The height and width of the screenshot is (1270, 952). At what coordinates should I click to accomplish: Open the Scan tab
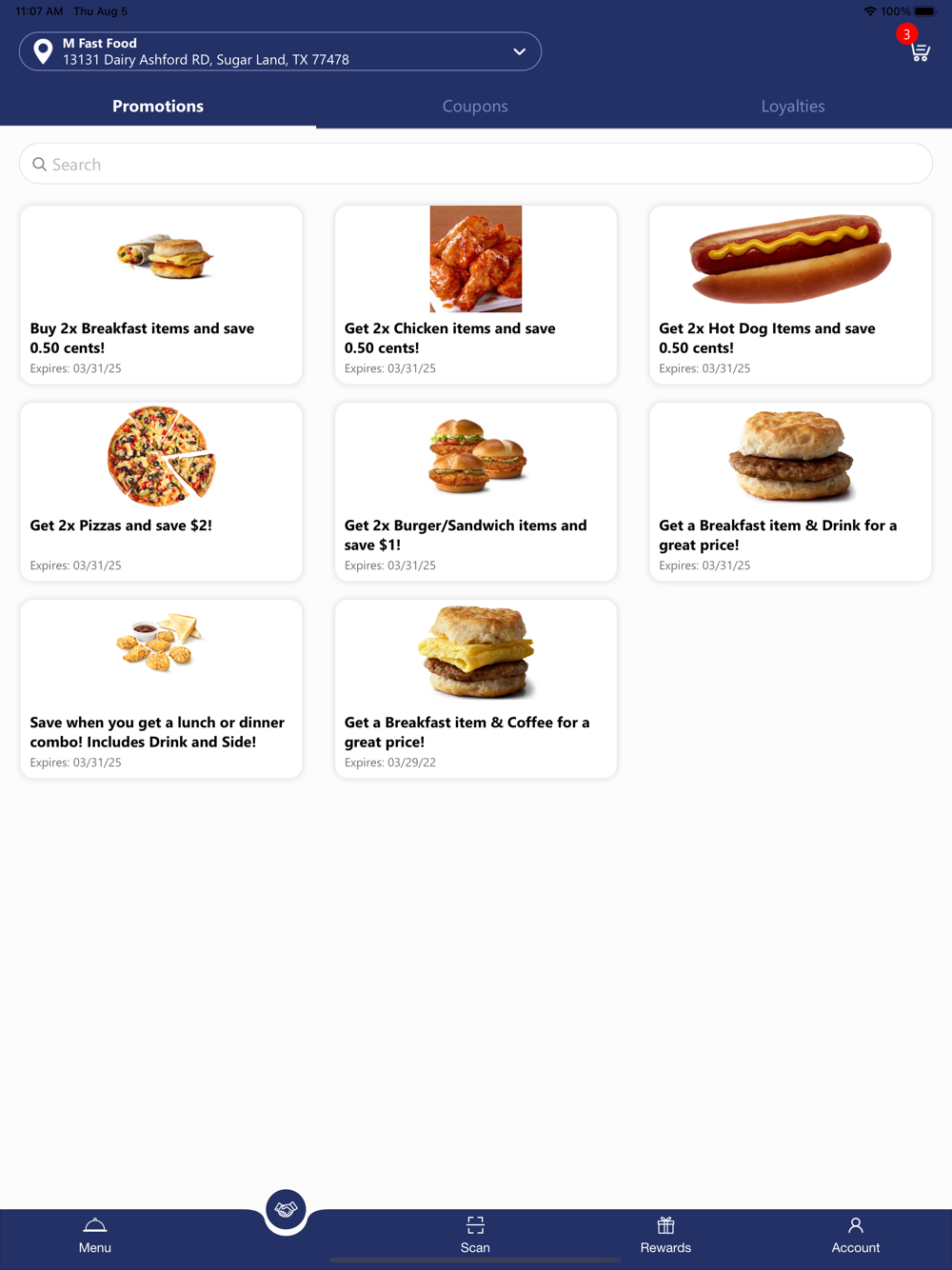point(475,1236)
